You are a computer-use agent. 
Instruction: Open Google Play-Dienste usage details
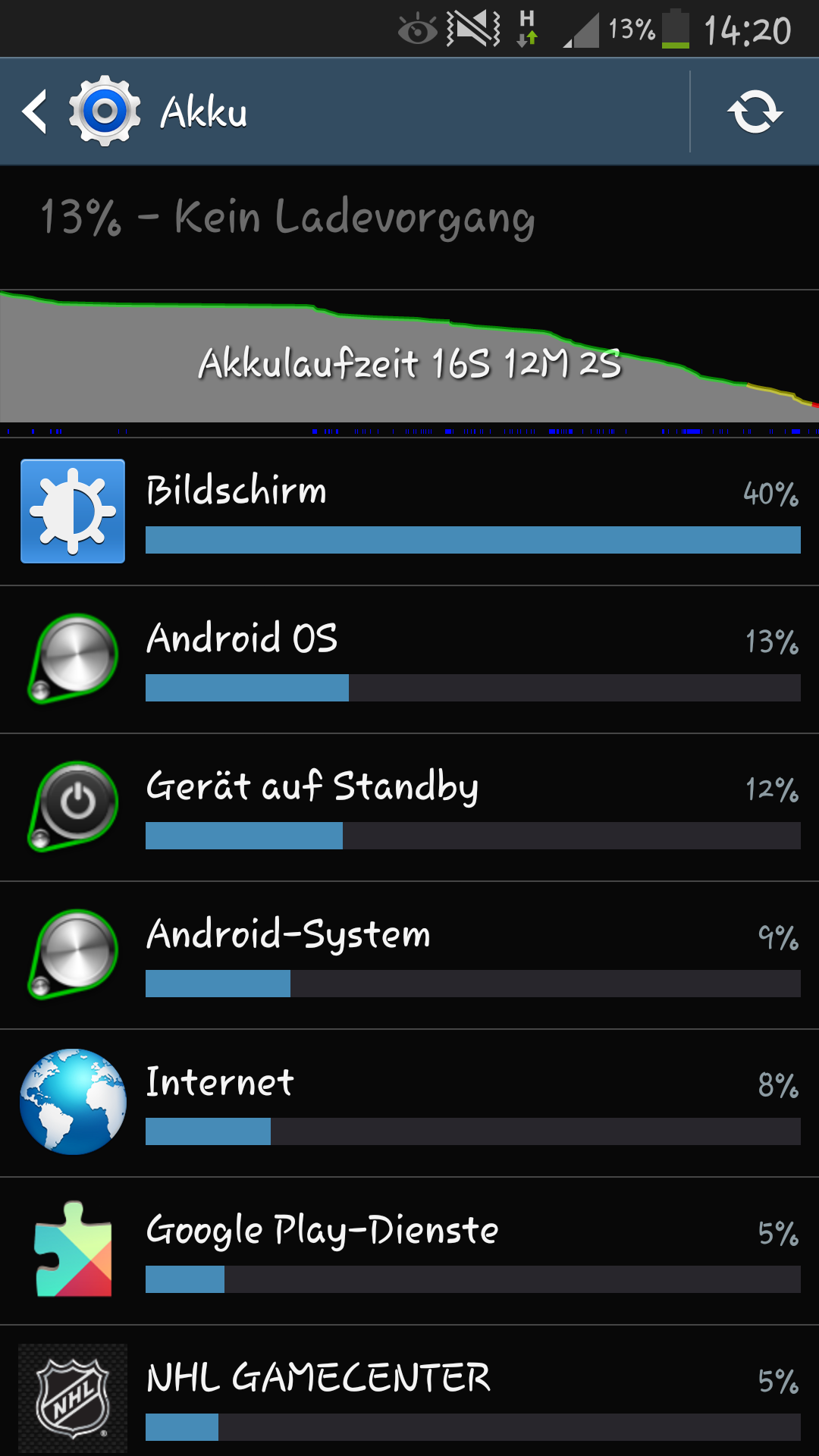point(409,1250)
